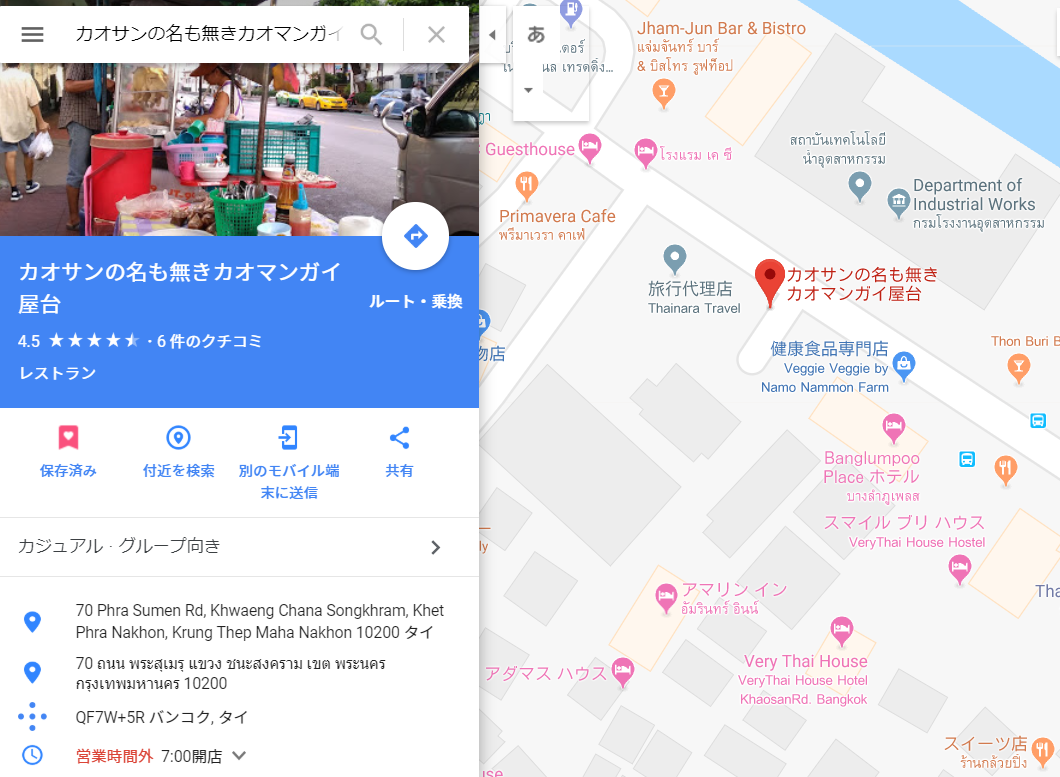Get directions via ルート・乗換 button
The image size is (1060, 777).
415,237
